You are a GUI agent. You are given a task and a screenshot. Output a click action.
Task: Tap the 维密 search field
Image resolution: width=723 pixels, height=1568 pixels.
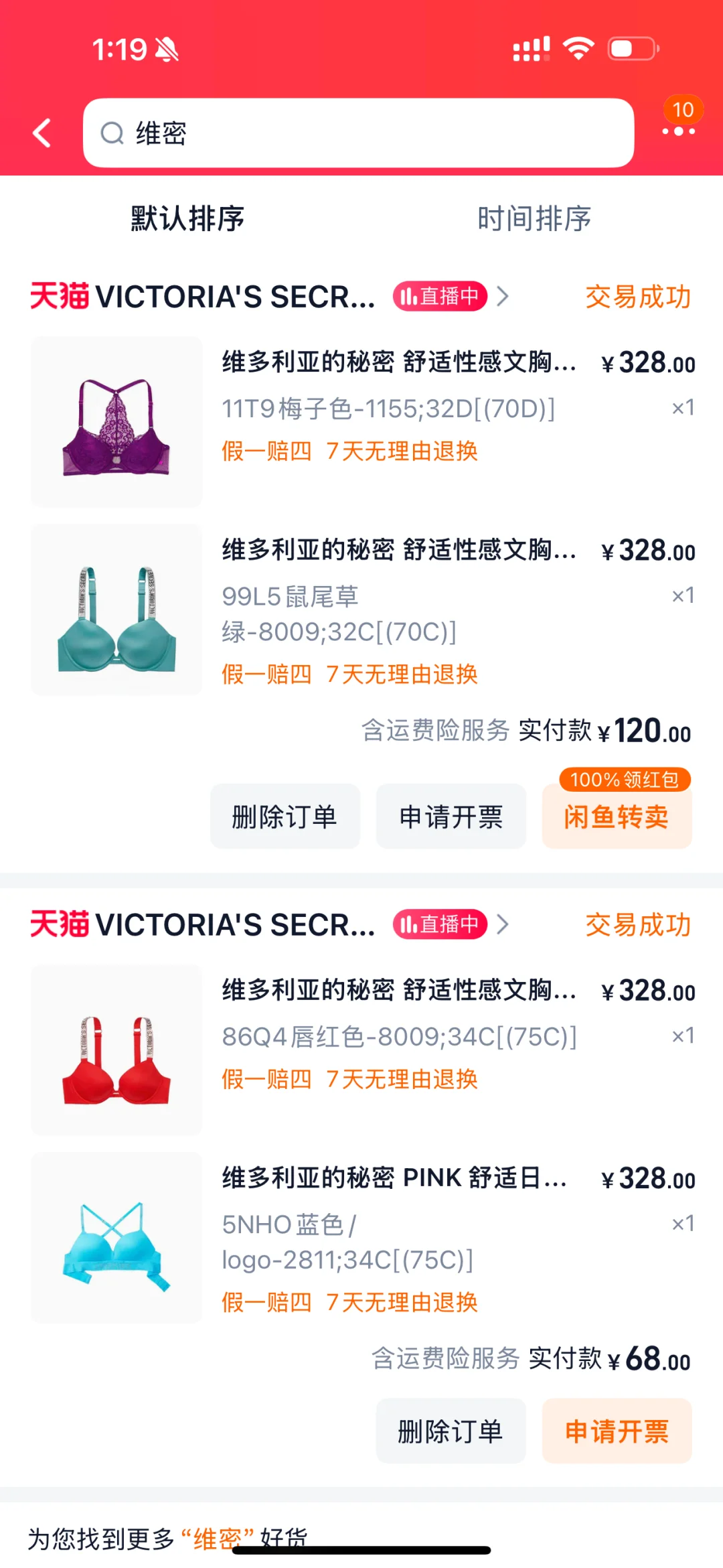tap(358, 133)
